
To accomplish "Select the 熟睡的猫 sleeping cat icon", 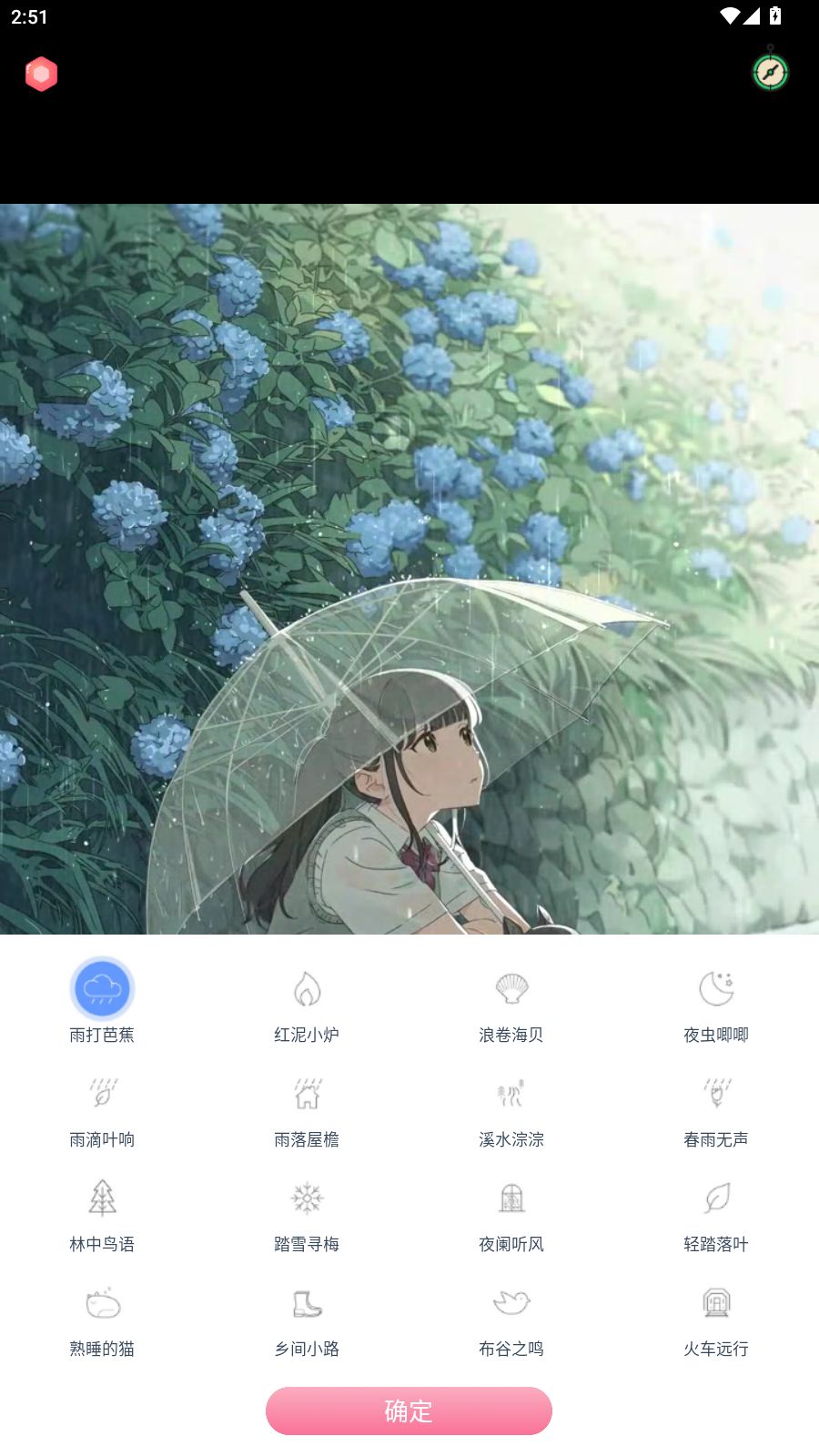I will click(x=102, y=1304).
